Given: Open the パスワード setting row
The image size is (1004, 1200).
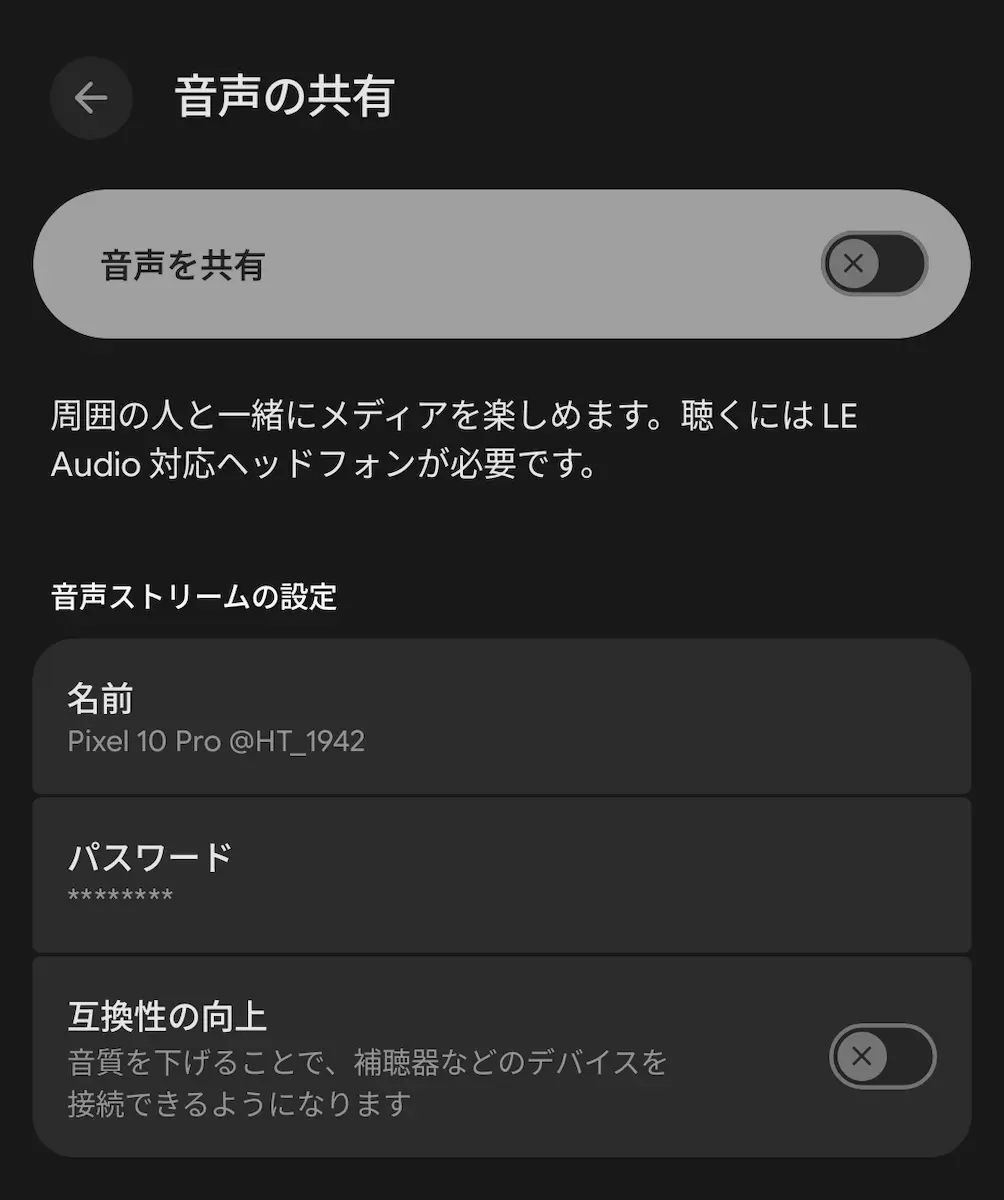Looking at the screenshot, I should [500, 874].
